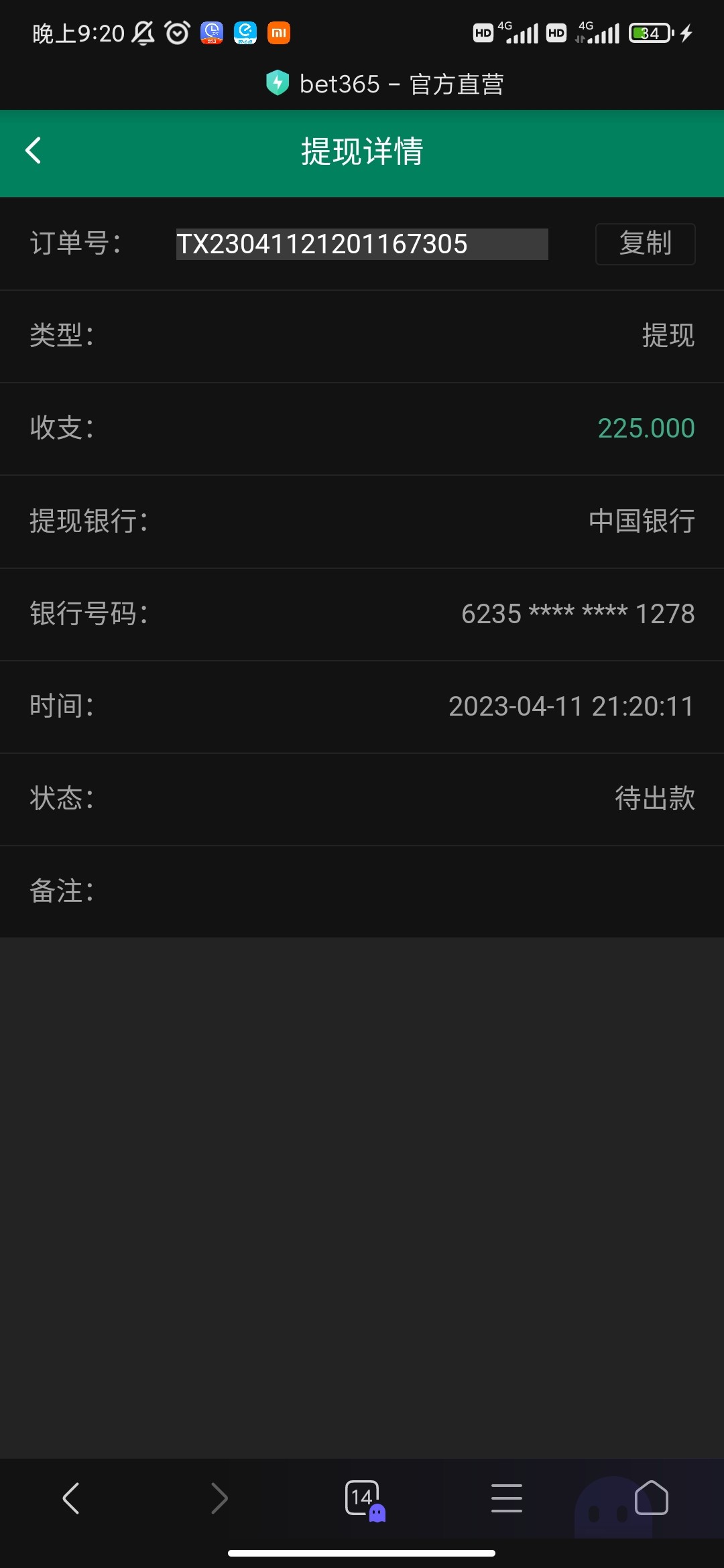Tap the browser forward arrow

[x=219, y=1498]
